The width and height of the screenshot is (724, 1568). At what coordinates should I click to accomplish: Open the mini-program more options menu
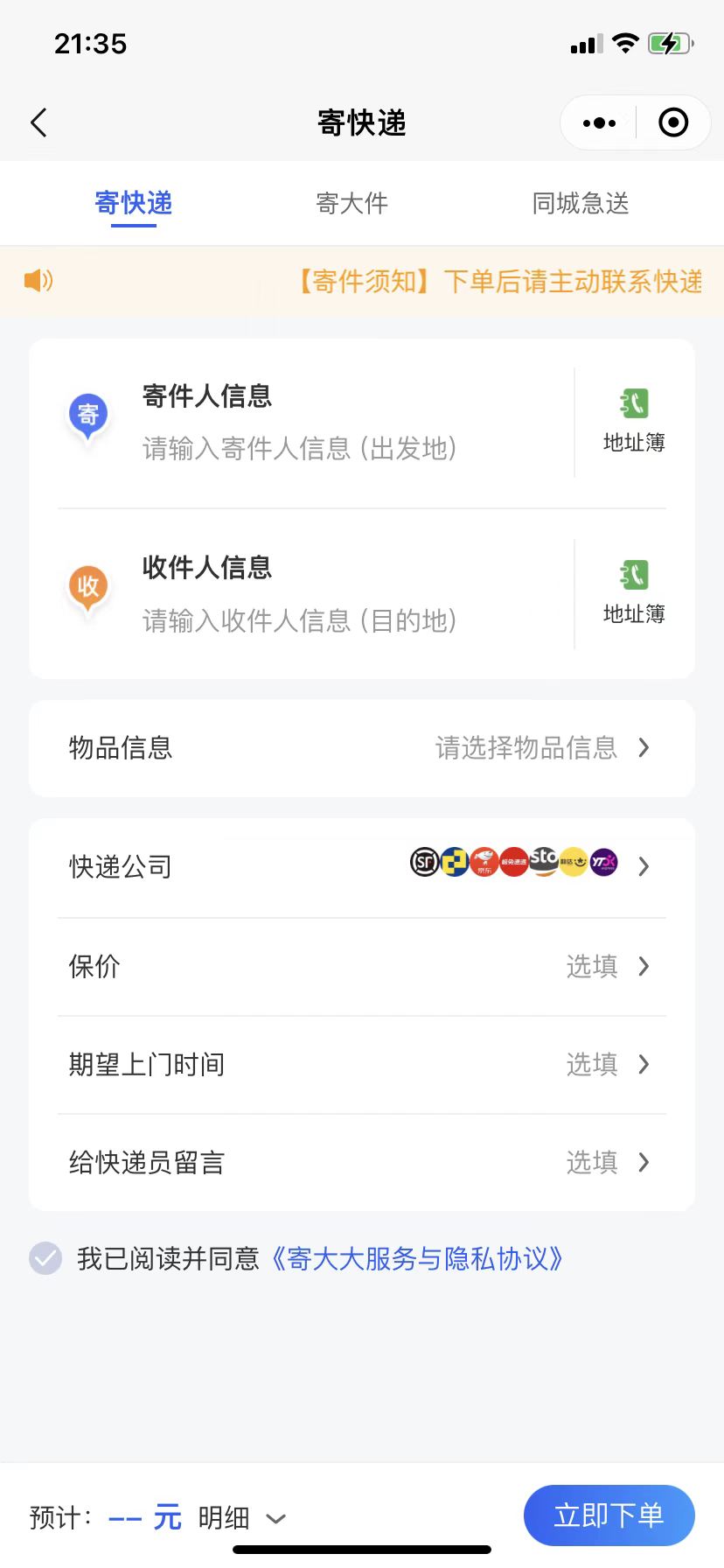click(x=599, y=123)
